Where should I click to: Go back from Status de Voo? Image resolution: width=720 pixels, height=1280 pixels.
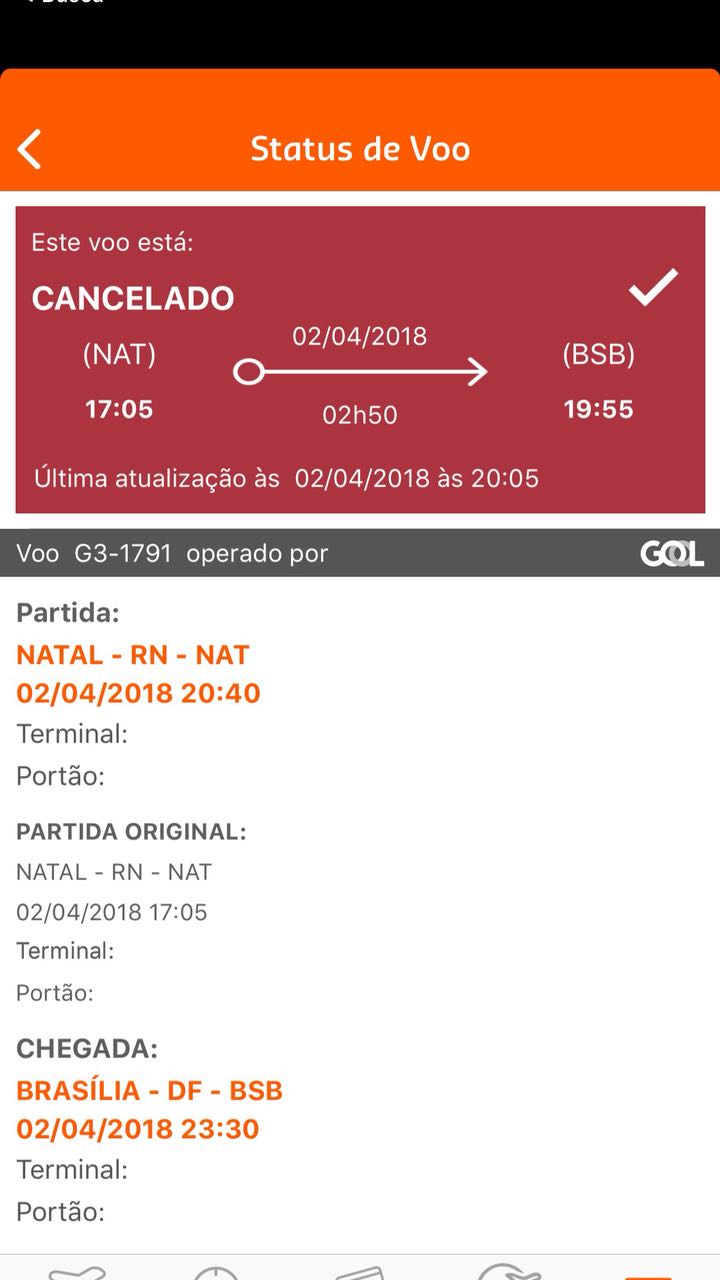point(30,149)
